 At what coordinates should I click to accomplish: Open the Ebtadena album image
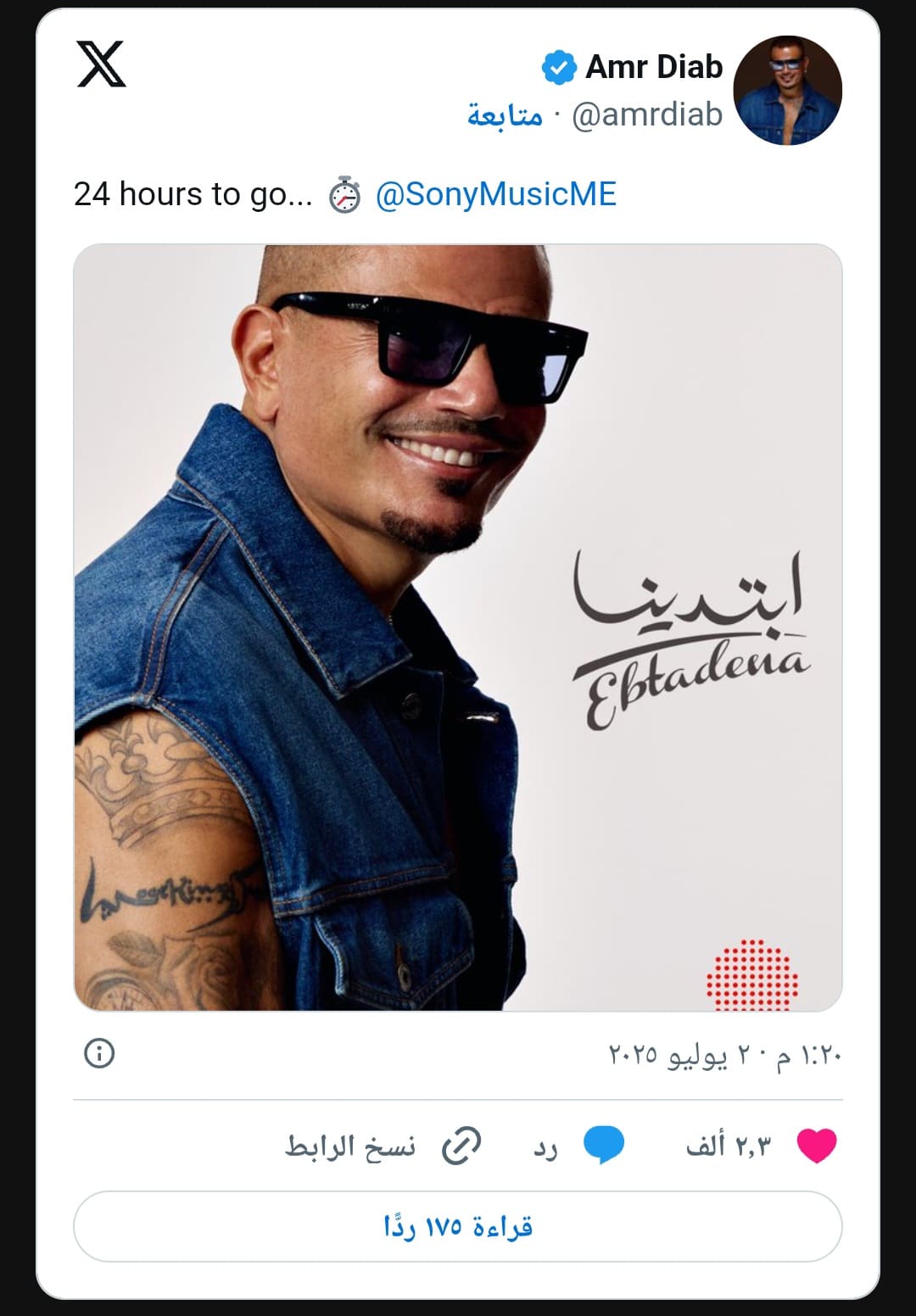click(458, 627)
